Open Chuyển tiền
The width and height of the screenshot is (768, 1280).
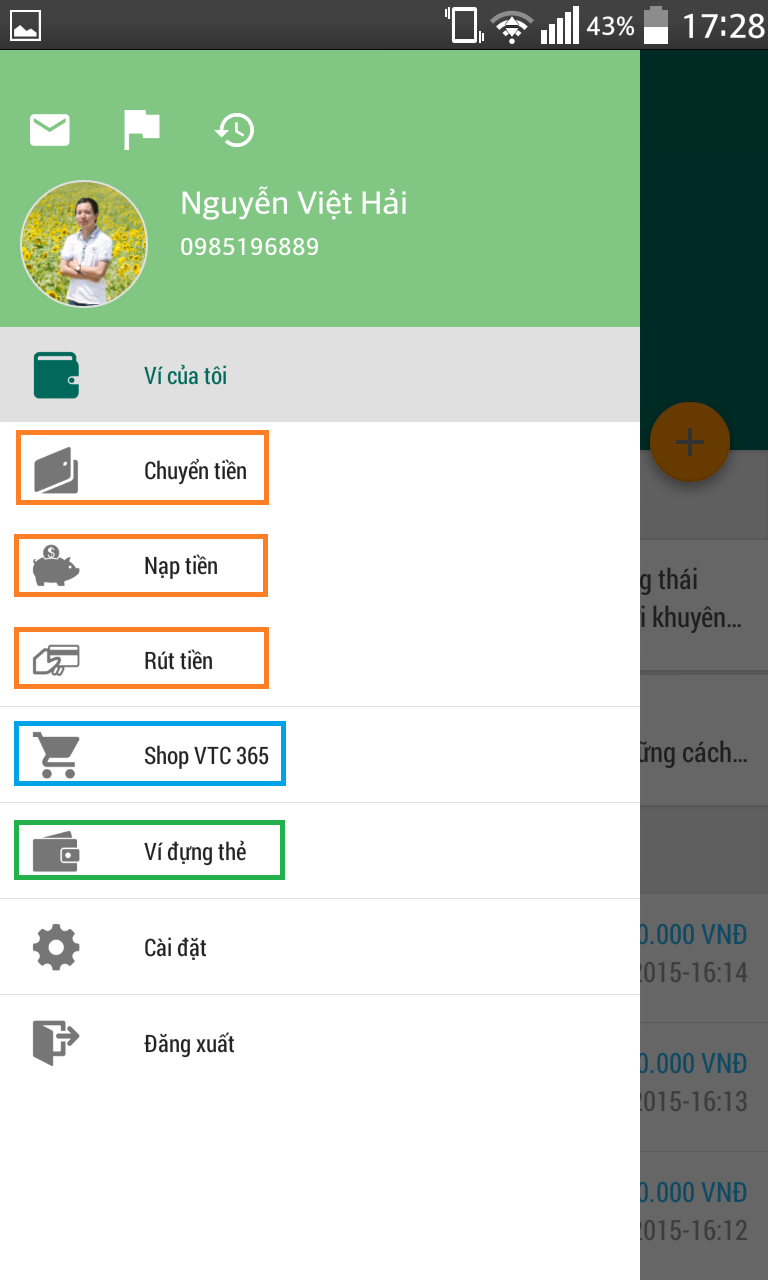pyautogui.click(x=194, y=470)
